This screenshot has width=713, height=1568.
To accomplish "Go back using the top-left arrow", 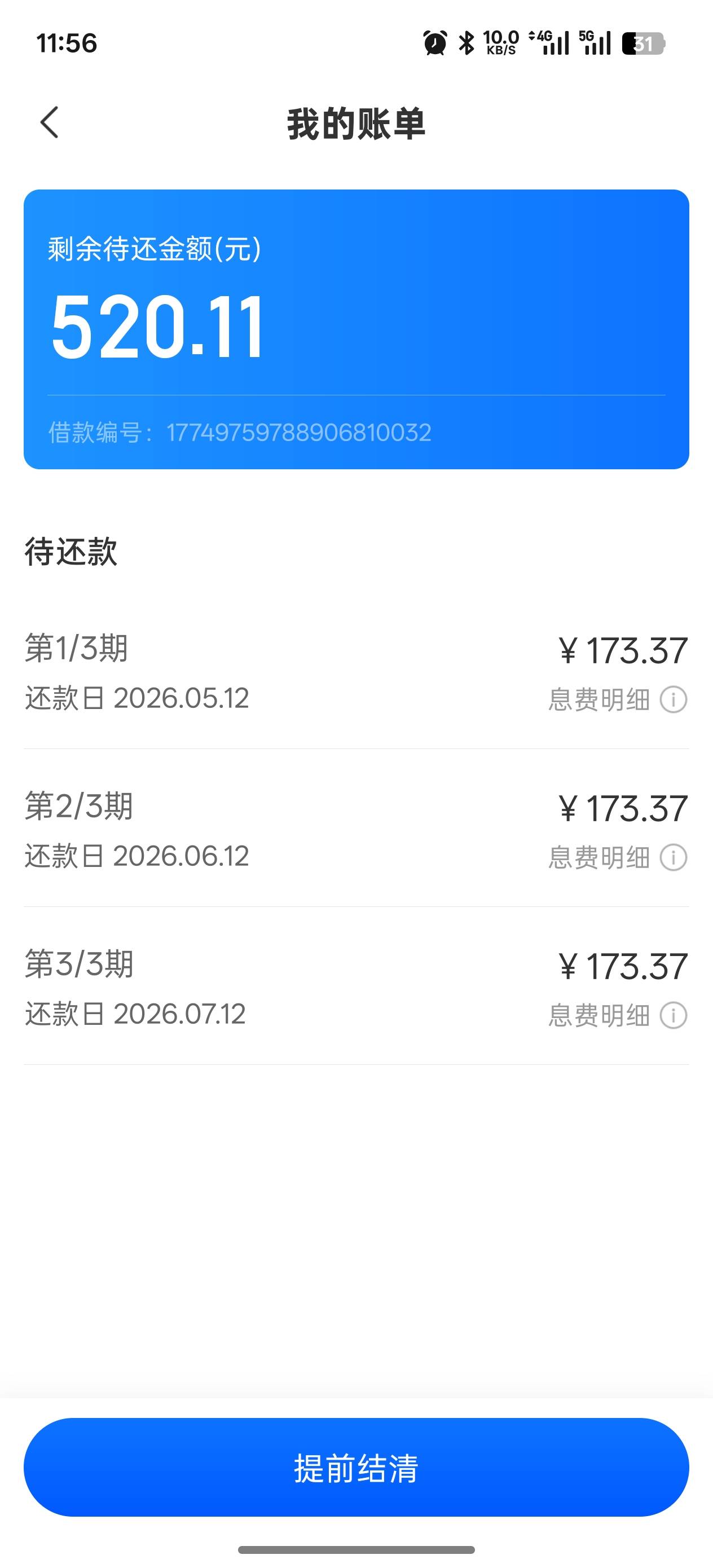I will coord(49,122).
